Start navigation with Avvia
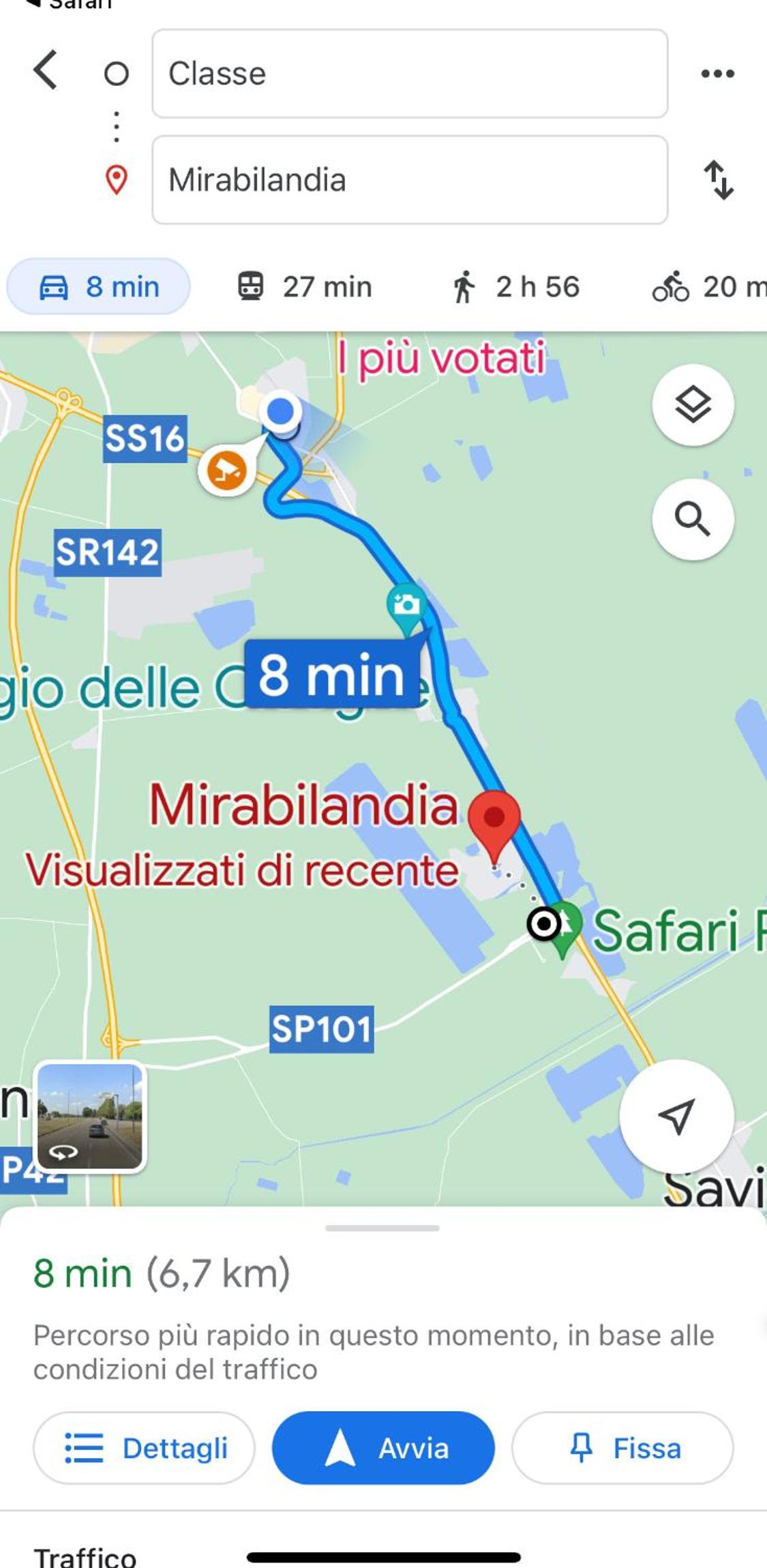 tap(383, 1447)
